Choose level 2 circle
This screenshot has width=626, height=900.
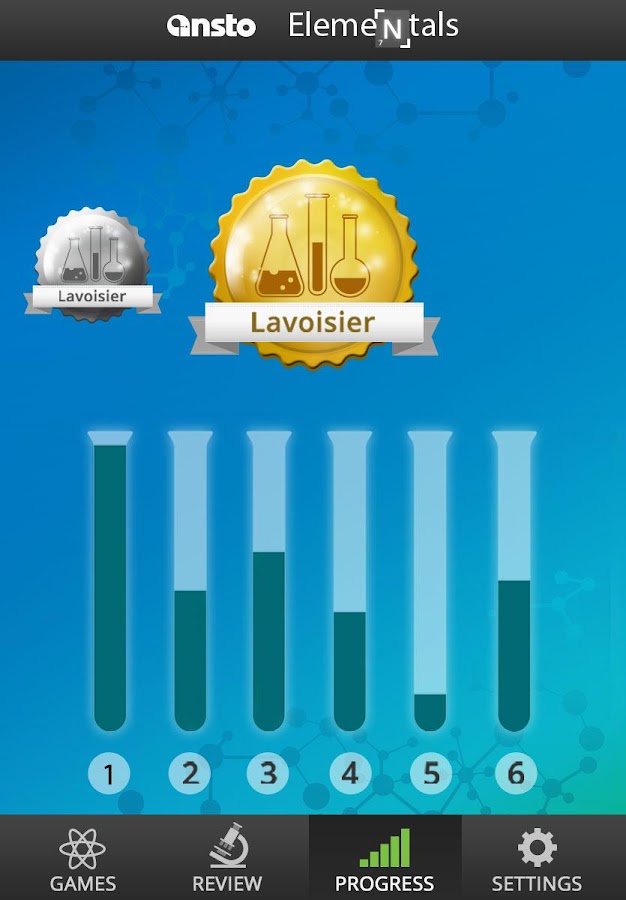[x=190, y=774]
